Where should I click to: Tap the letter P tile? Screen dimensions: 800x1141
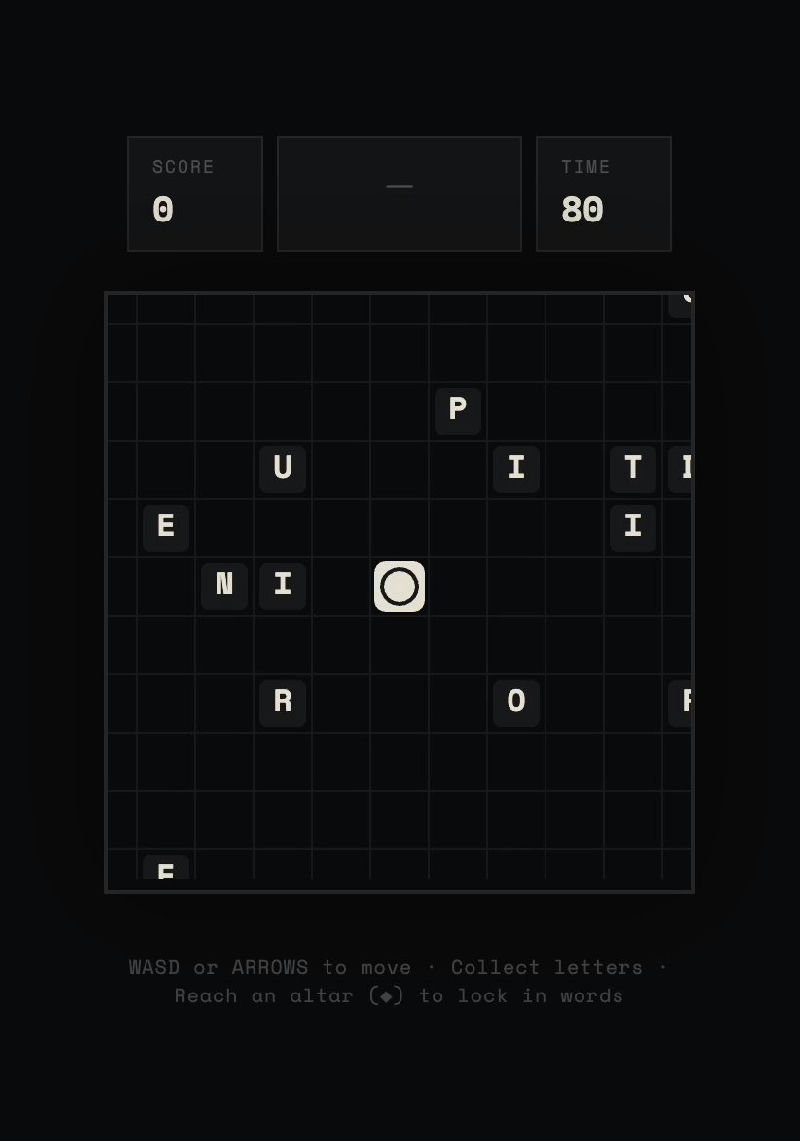click(x=458, y=410)
